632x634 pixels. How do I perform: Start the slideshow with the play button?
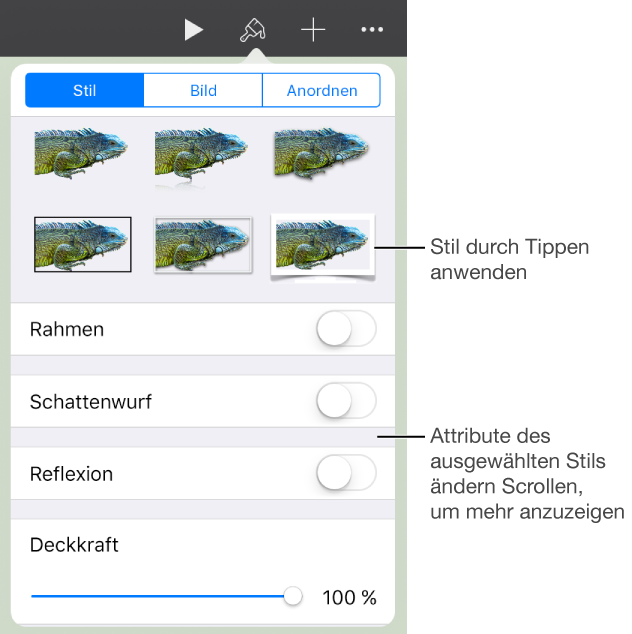193,30
